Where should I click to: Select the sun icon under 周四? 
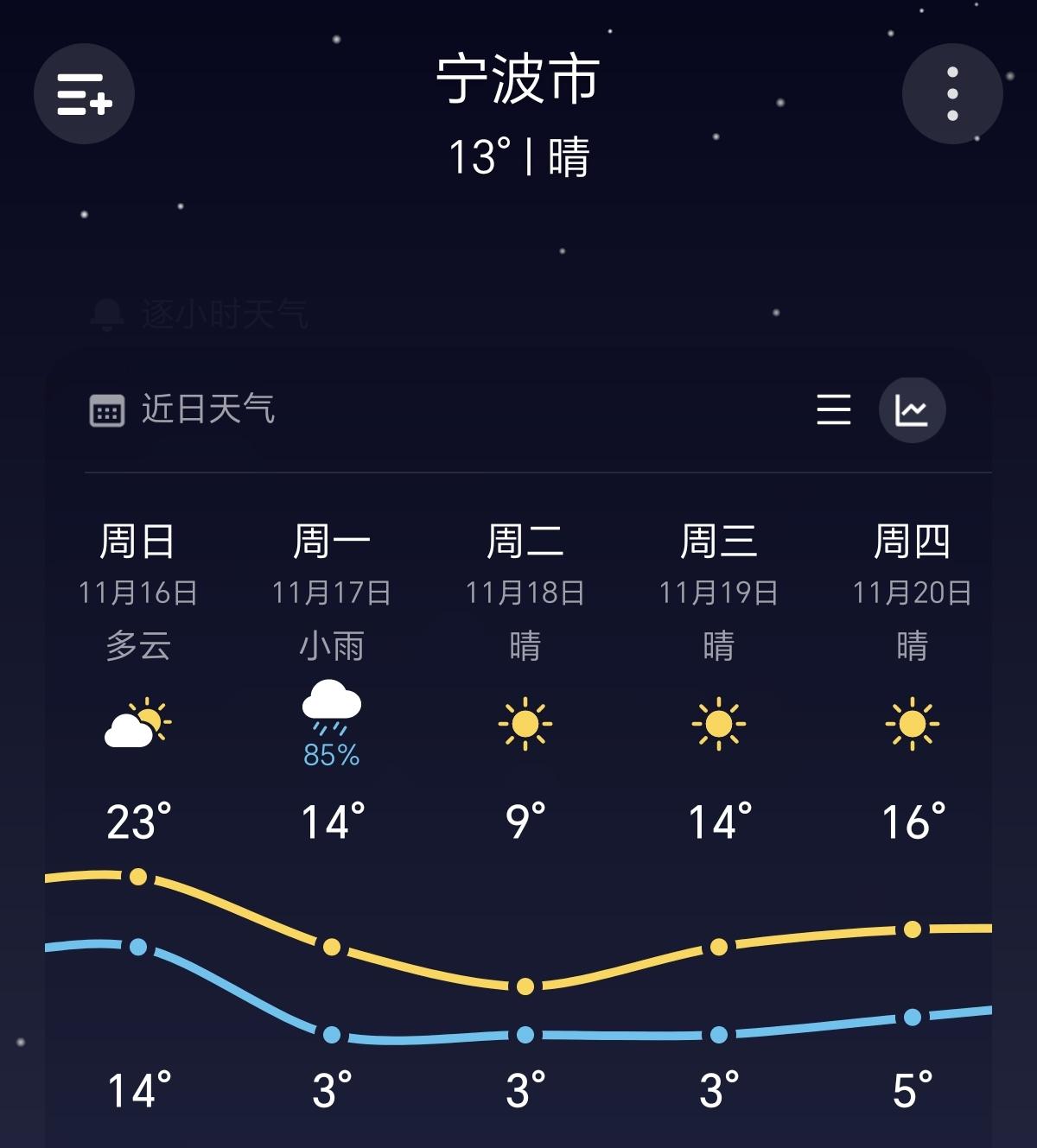click(914, 724)
